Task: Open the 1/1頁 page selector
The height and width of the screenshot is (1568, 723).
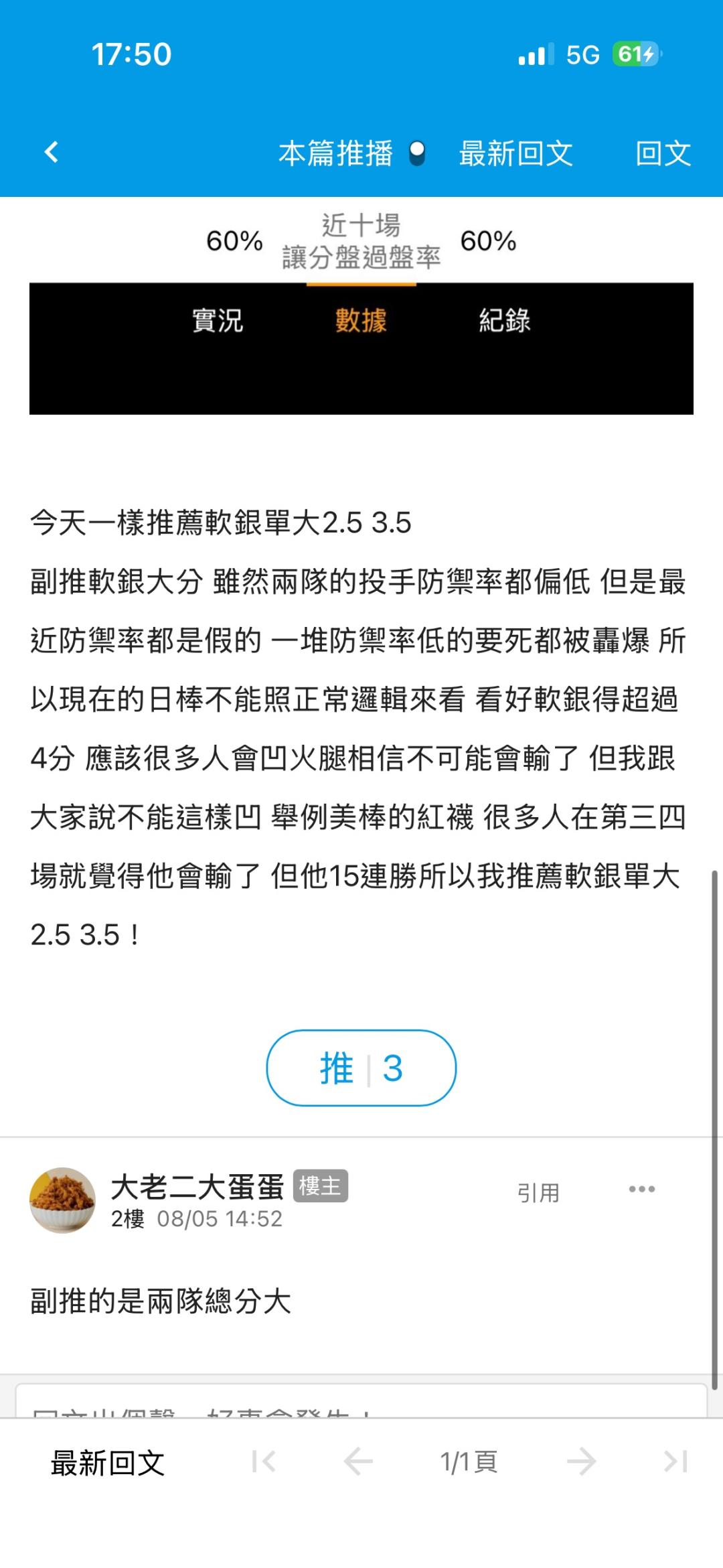Action: click(469, 1462)
